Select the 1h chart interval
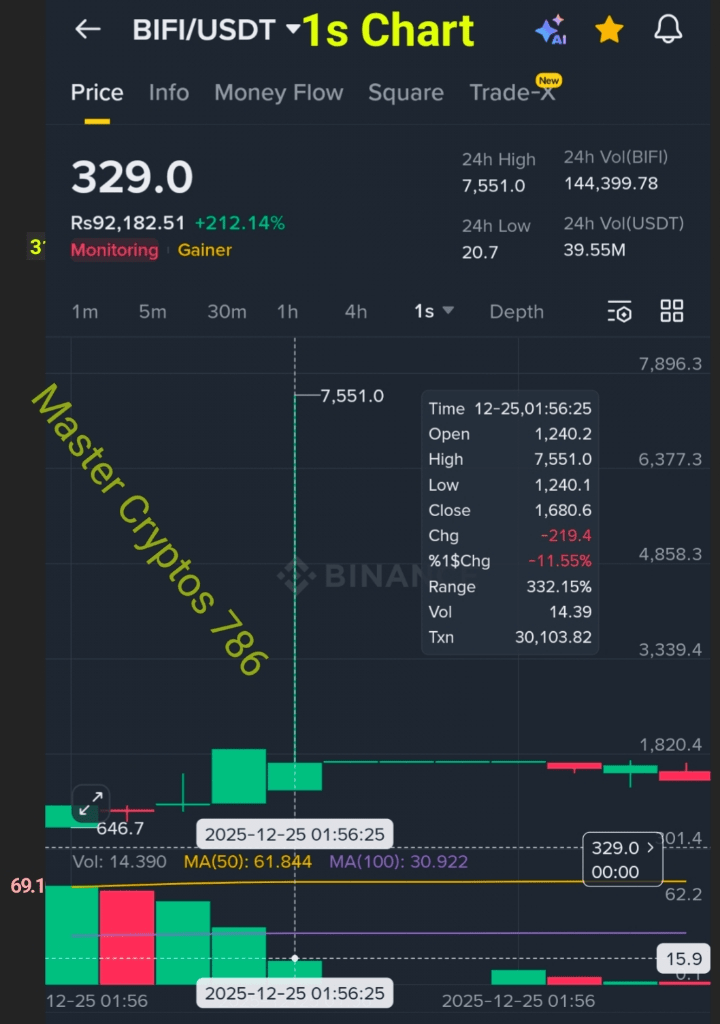The image size is (720, 1024). 287,312
